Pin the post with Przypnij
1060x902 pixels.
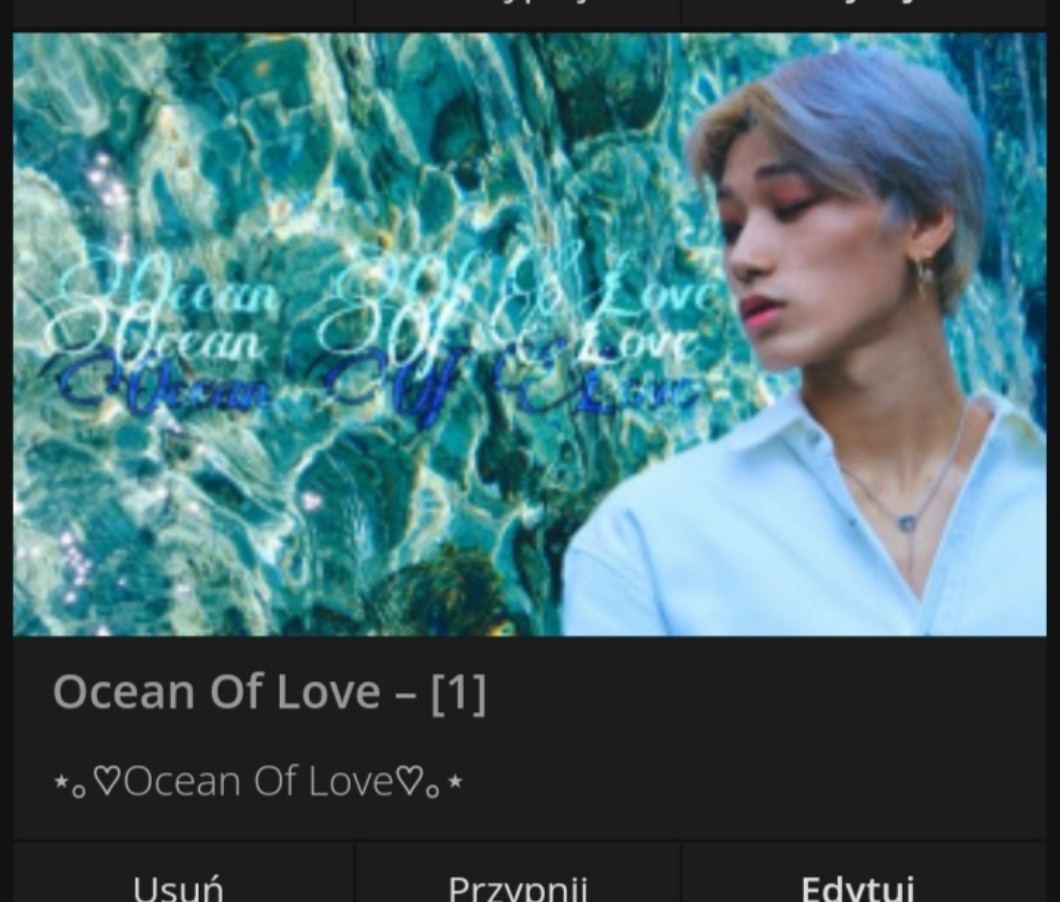517,885
